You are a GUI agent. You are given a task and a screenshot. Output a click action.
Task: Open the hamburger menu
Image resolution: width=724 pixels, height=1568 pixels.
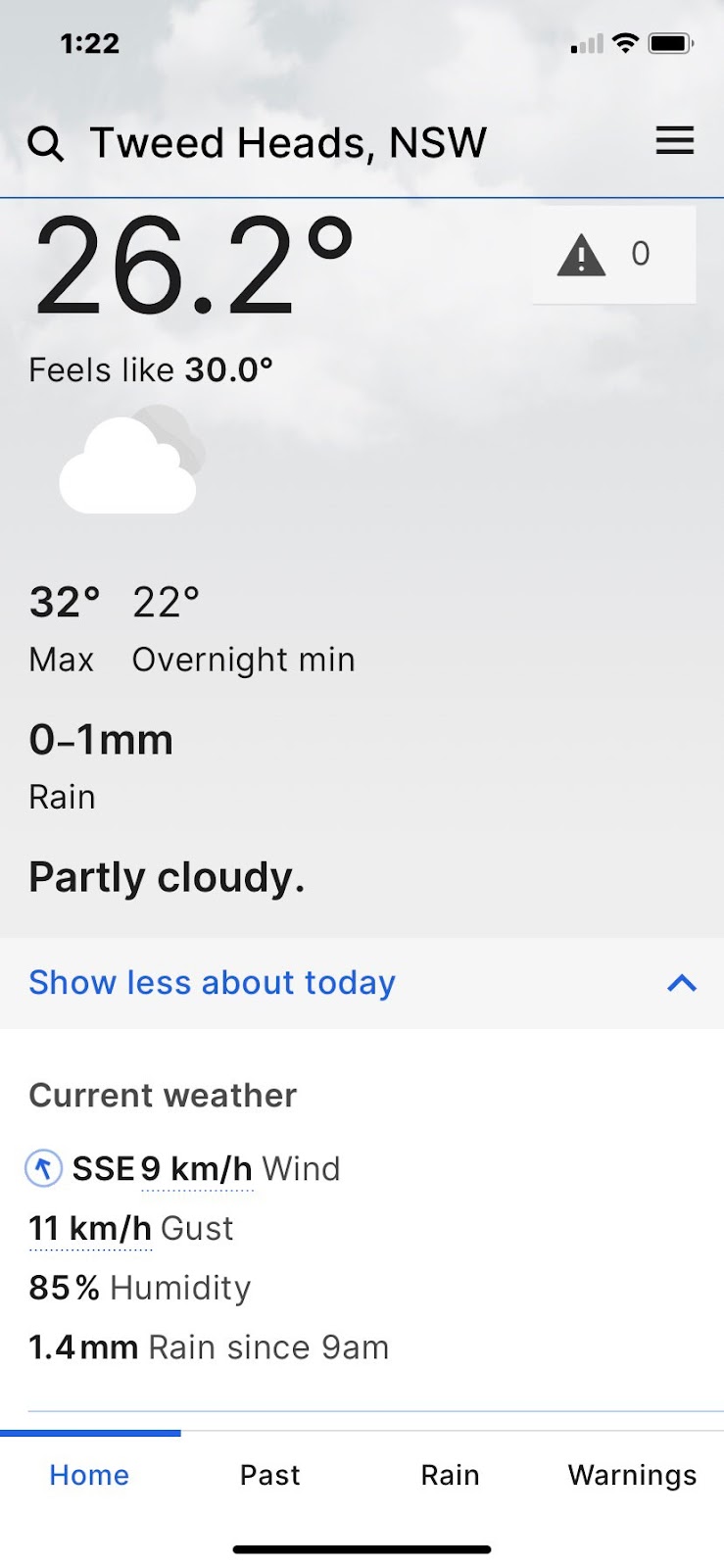coord(674,141)
